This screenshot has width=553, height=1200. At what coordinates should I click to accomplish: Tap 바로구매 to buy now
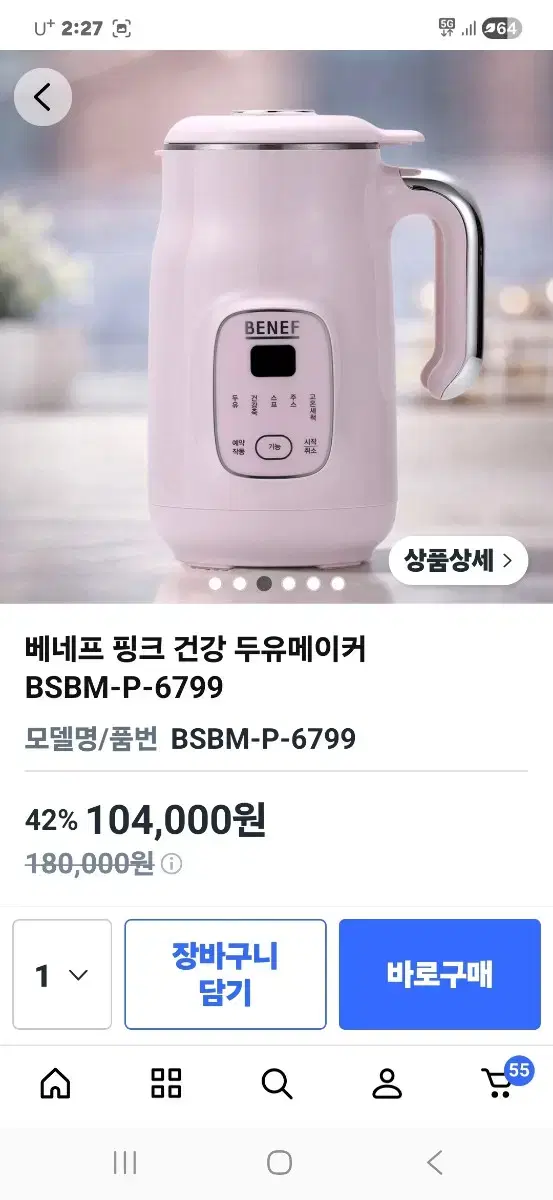coord(440,975)
